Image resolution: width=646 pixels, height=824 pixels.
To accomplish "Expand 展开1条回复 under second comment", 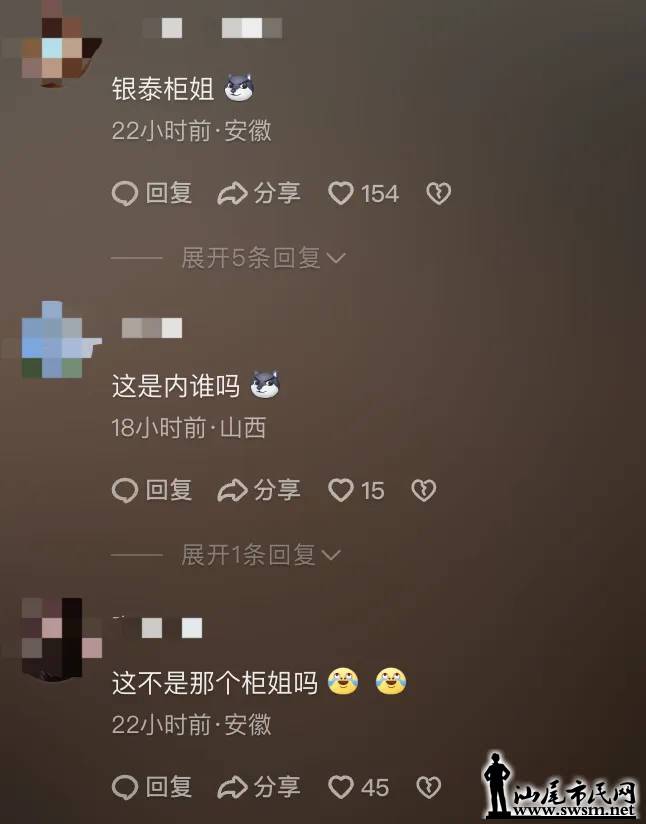I will tap(261, 554).
